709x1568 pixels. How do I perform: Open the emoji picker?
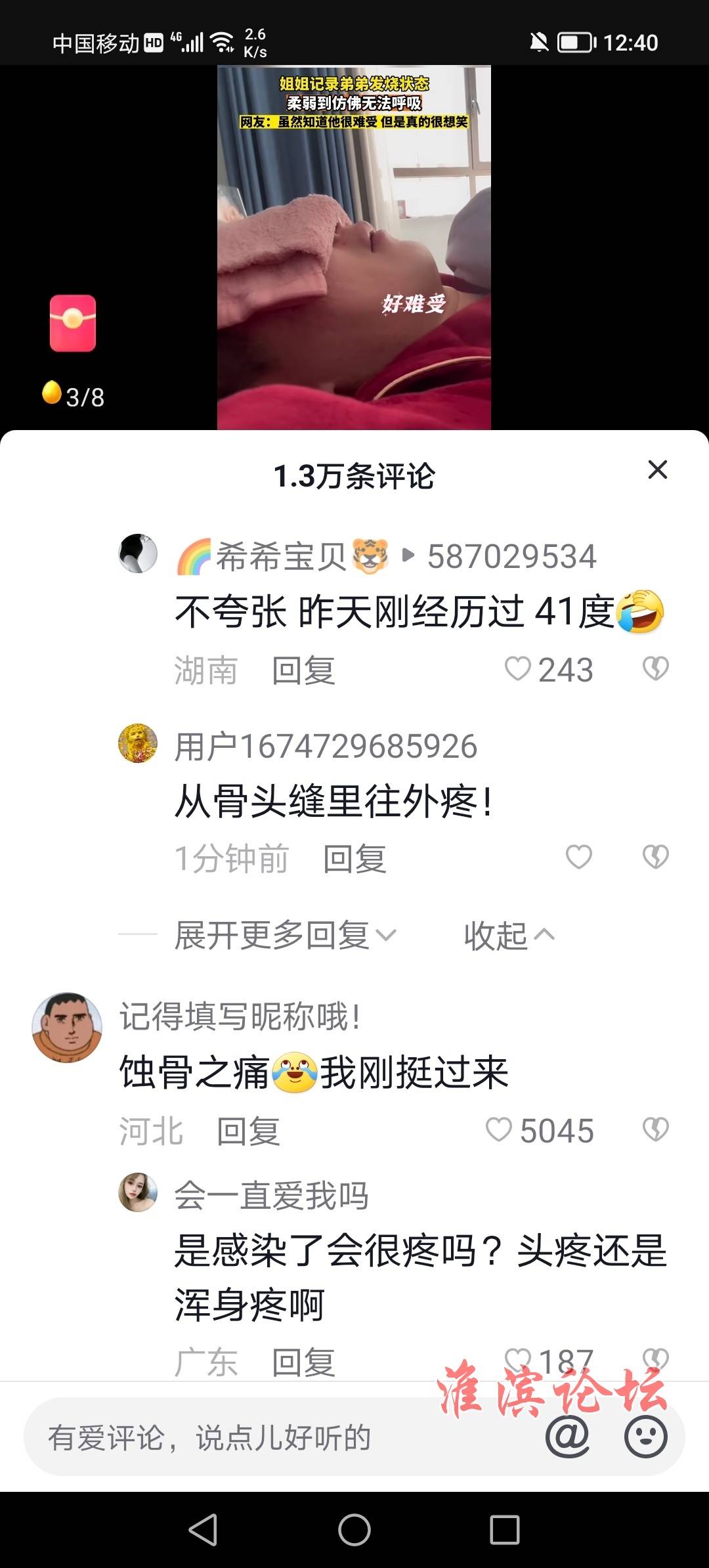[x=646, y=1438]
